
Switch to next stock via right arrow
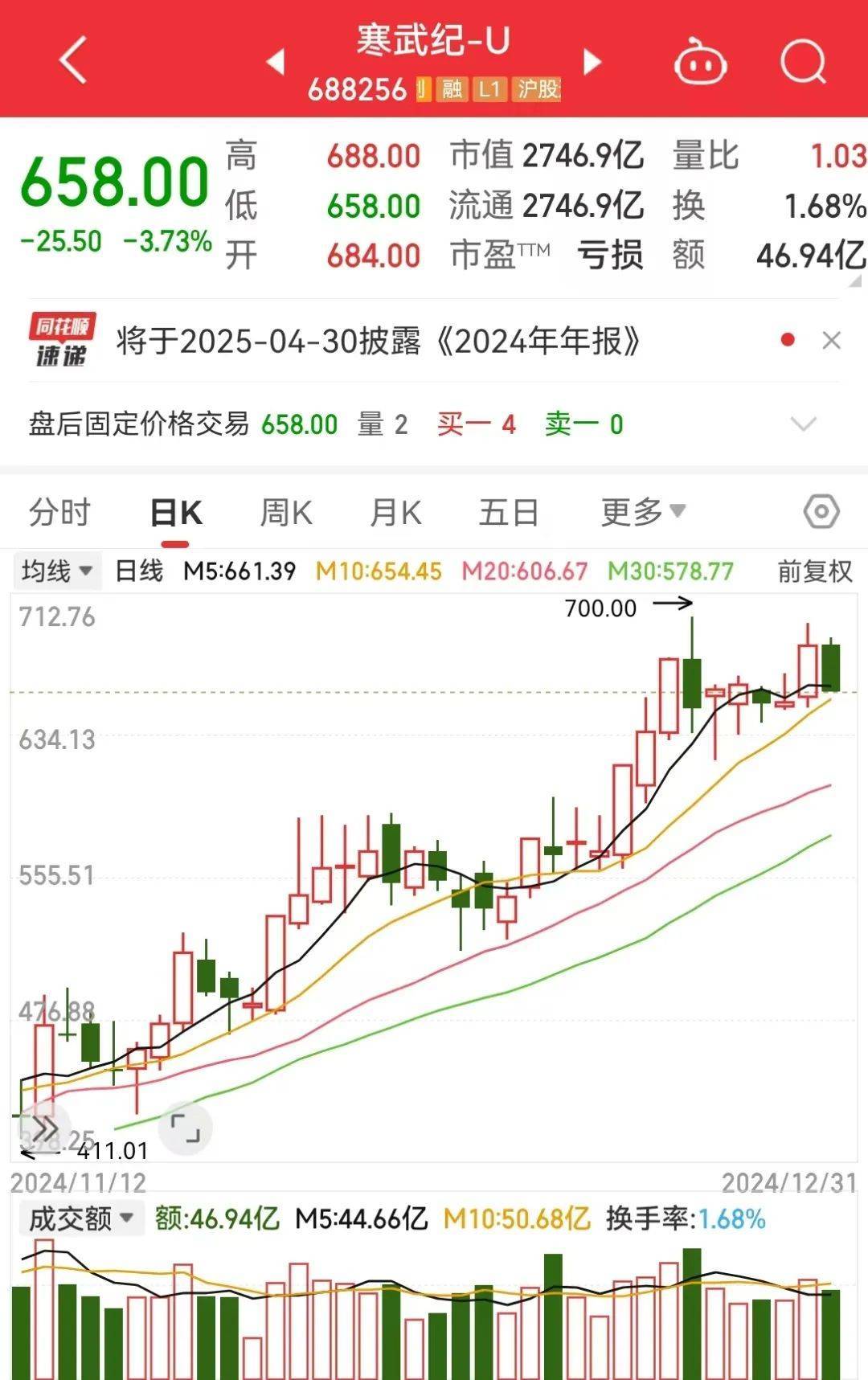pyautogui.click(x=592, y=62)
